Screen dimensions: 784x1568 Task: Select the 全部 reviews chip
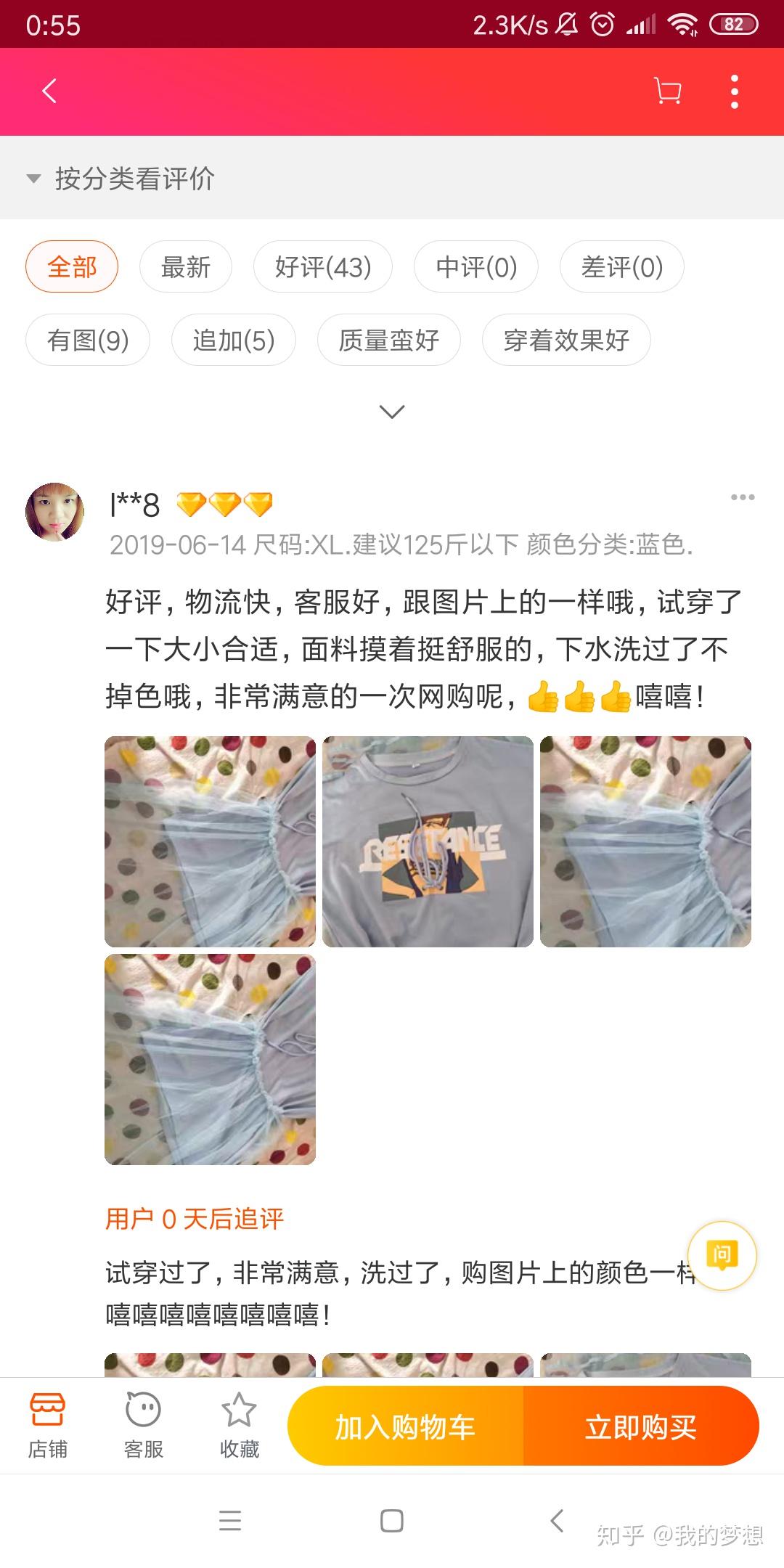click(72, 267)
